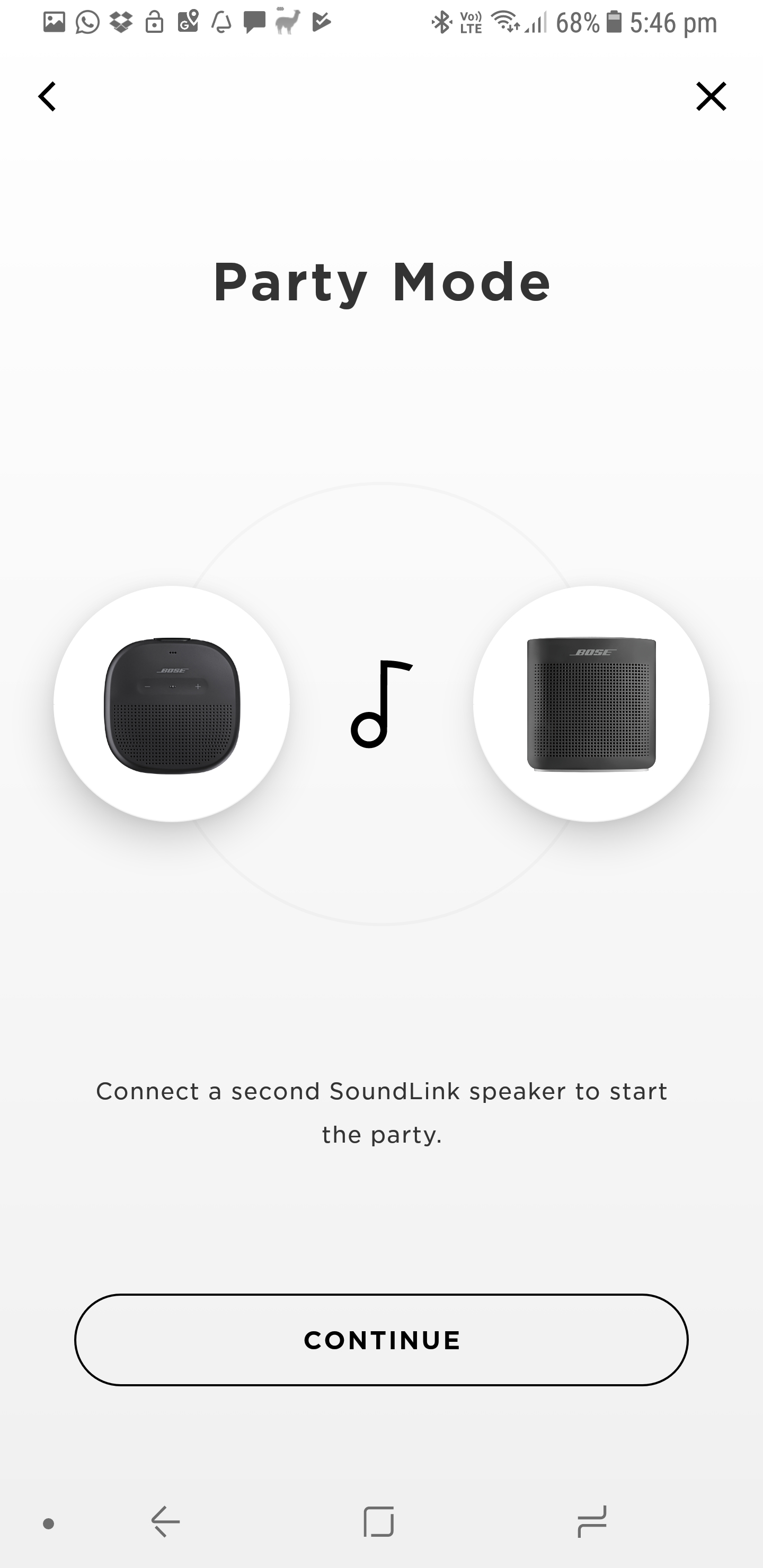Open recent apps from the navigation bar
Viewport: 763px width, 1568px height.
pos(591,1522)
